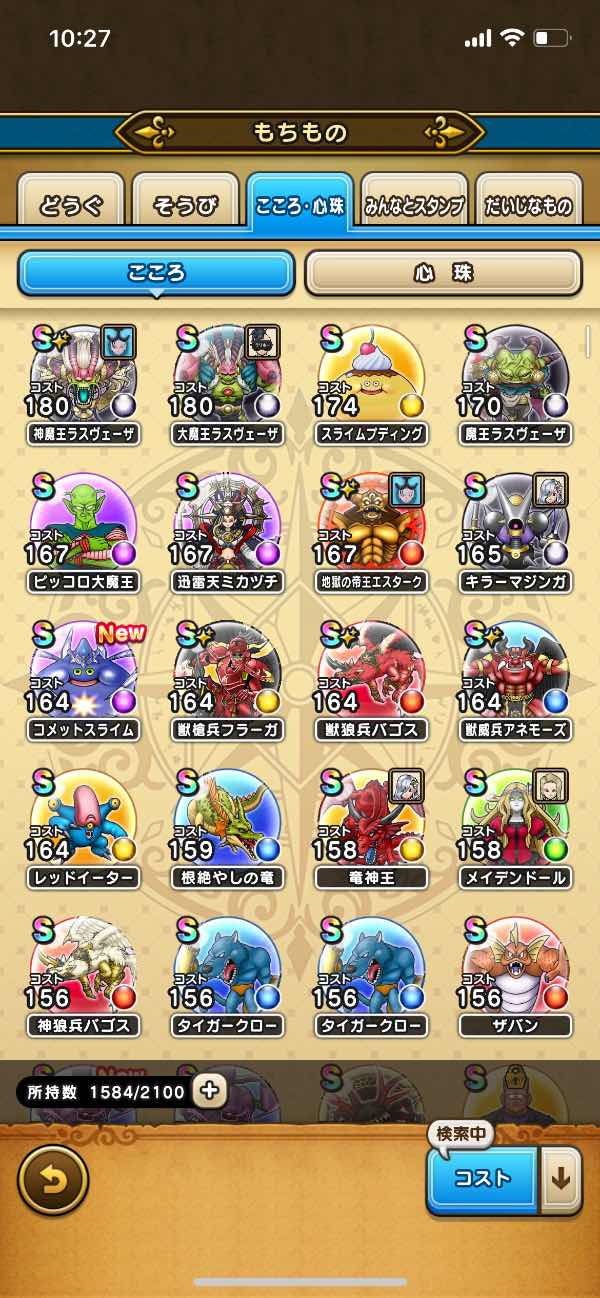600x1298 pixels.
Task: Switch to the 心珠 segment
Action: pyautogui.click(x=443, y=272)
